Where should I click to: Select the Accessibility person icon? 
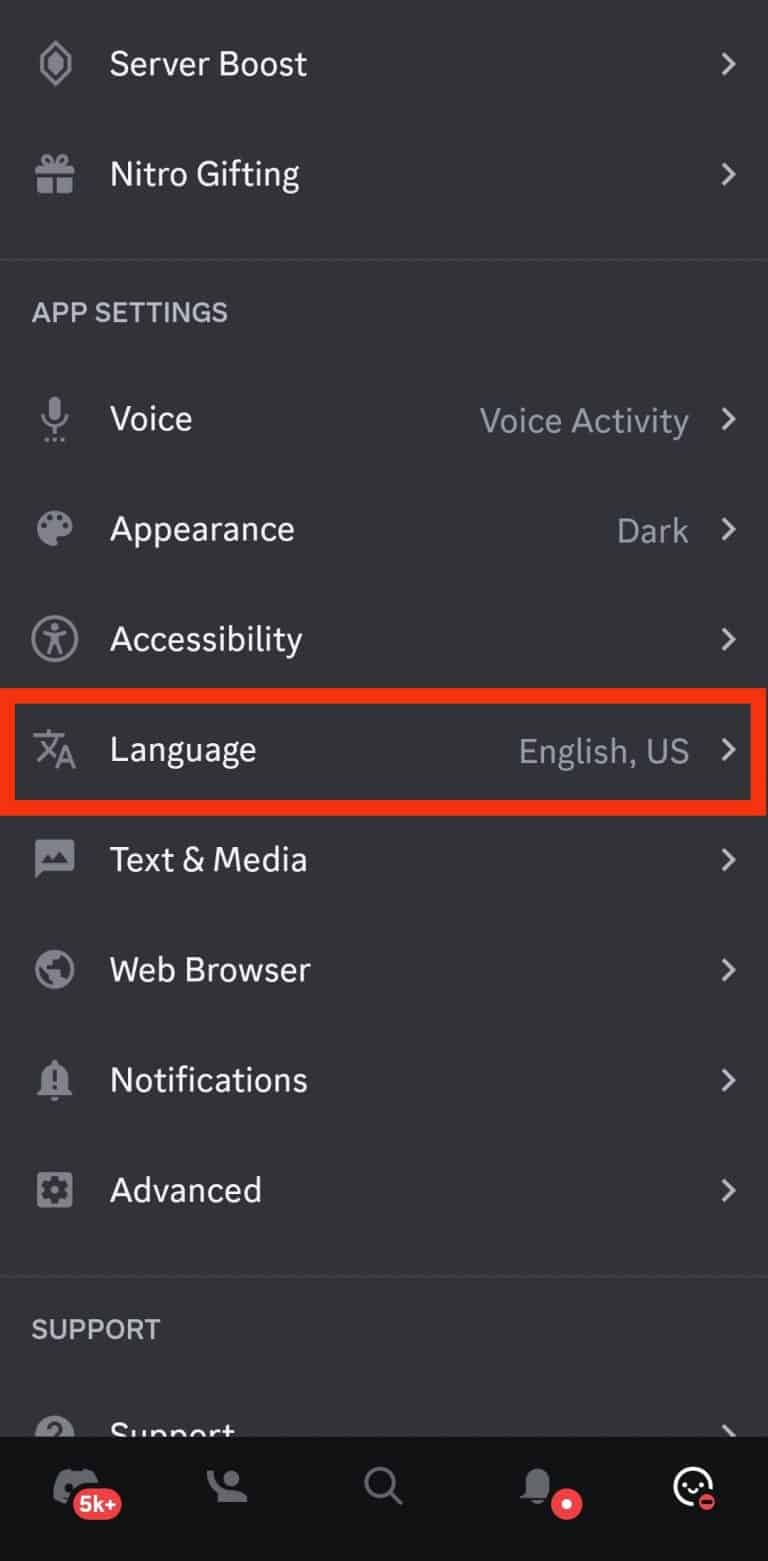pyautogui.click(x=54, y=639)
